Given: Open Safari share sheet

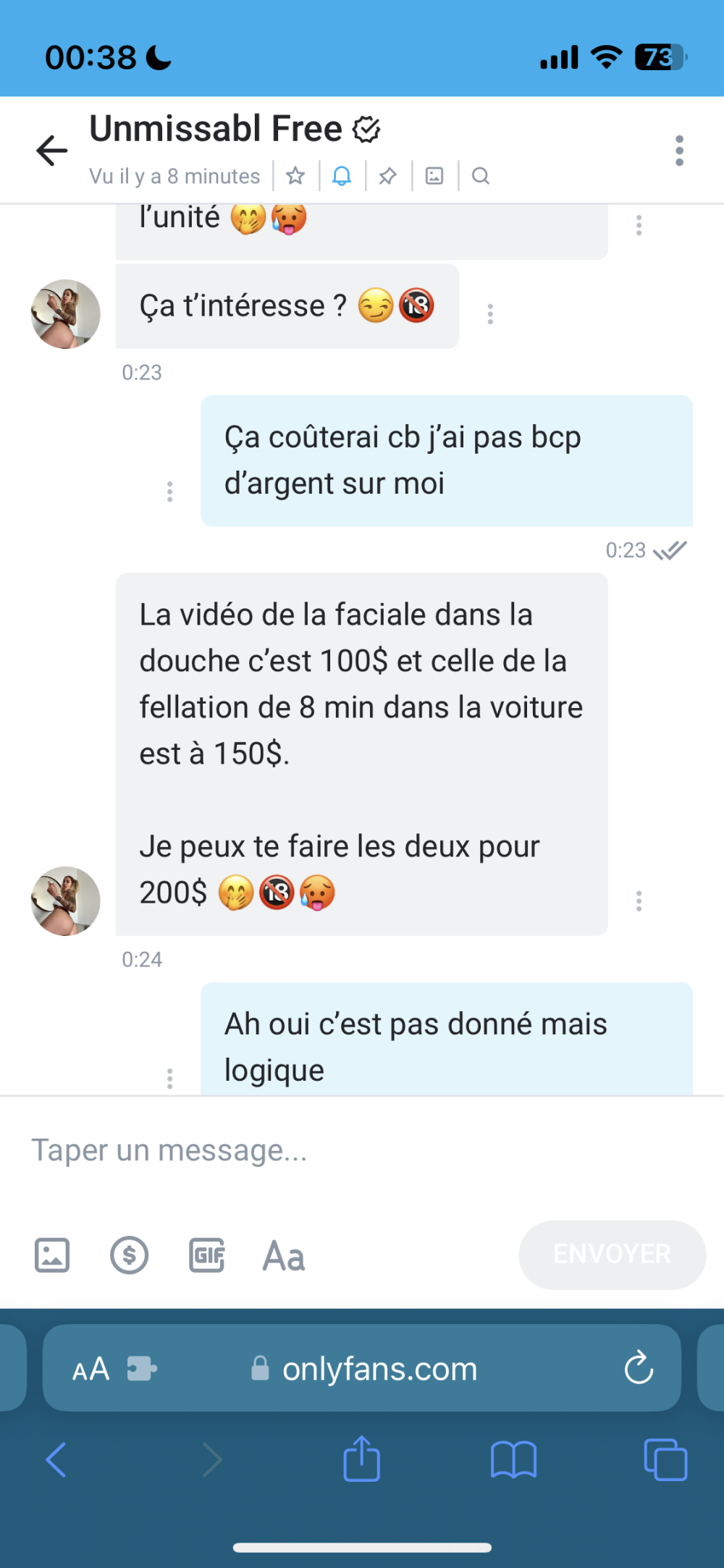Looking at the screenshot, I should [361, 1459].
